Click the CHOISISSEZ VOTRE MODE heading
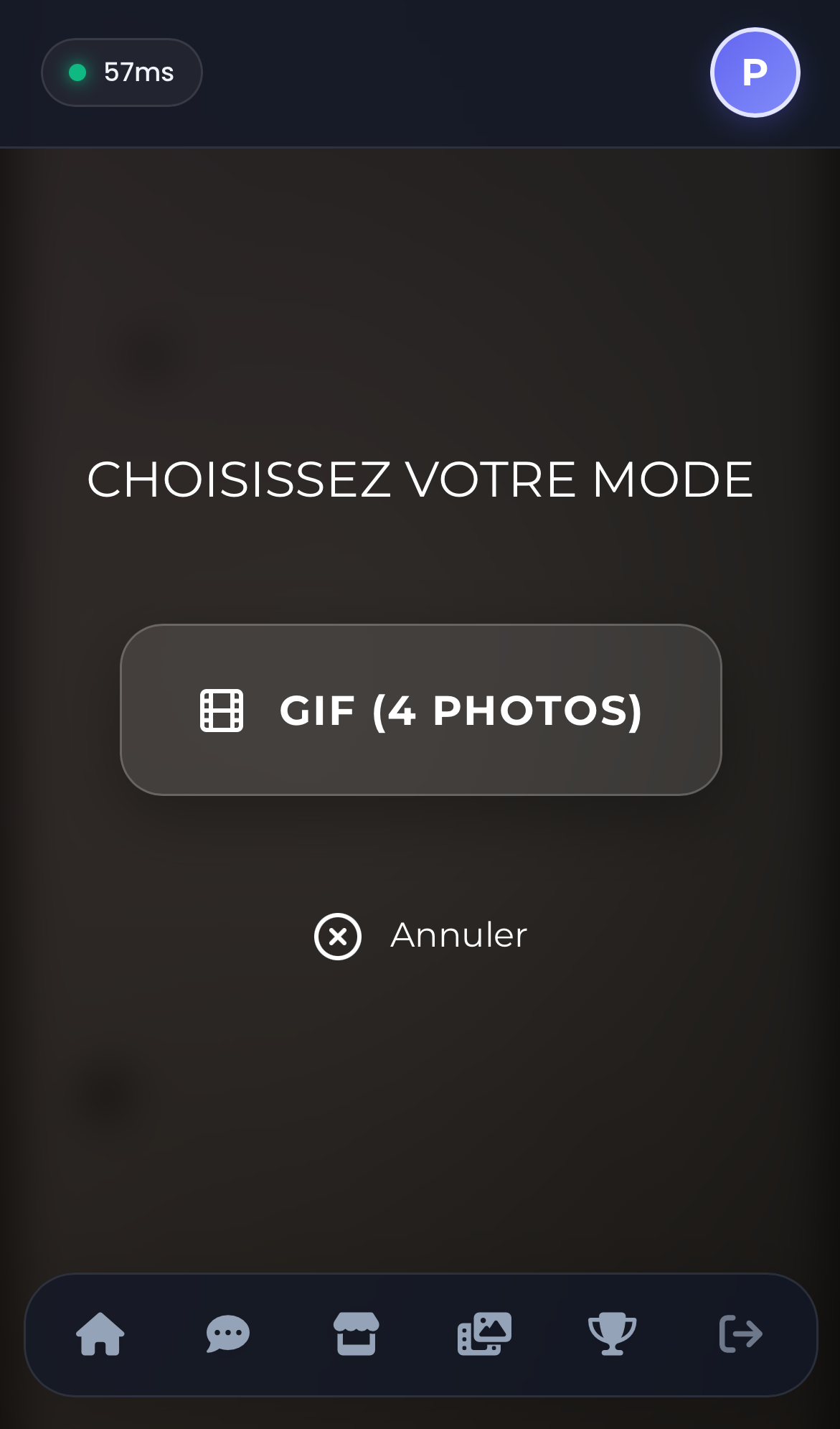 click(420, 477)
